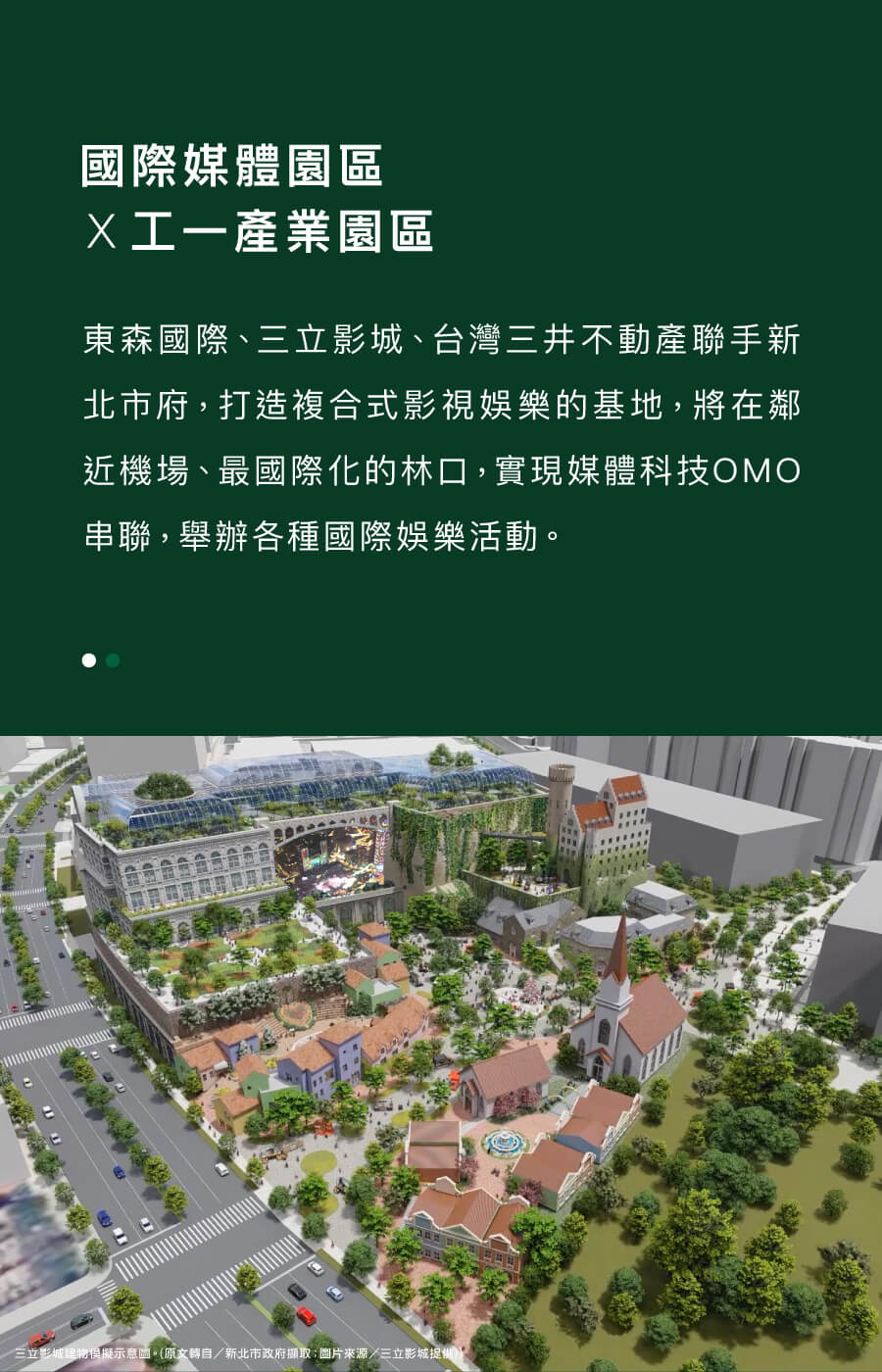Select the first white carousel dot

[x=89, y=661]
